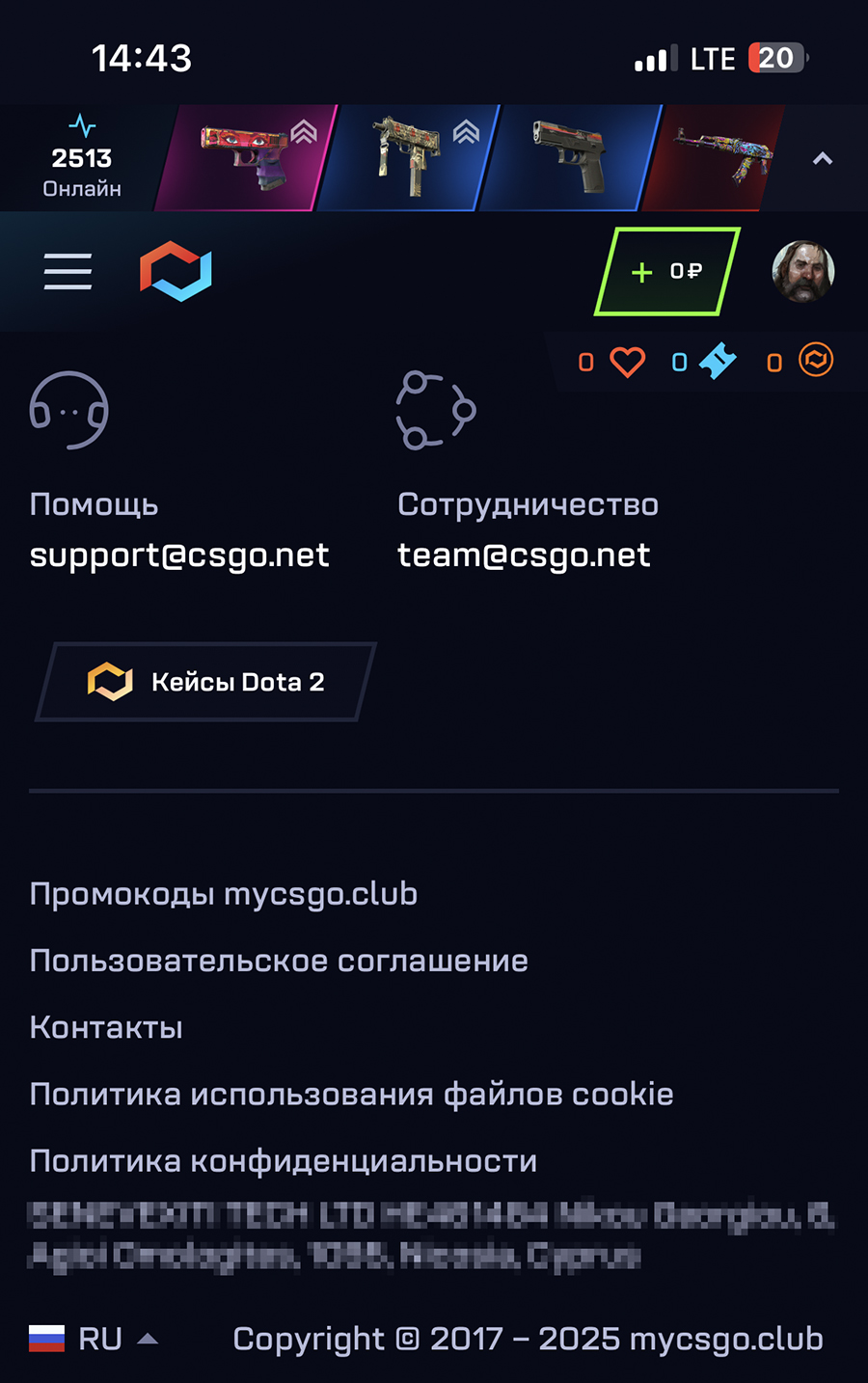868x1383 pixels.
Task: Open the pink pistol drop in the live feed
Action: (x=247, y=157)
